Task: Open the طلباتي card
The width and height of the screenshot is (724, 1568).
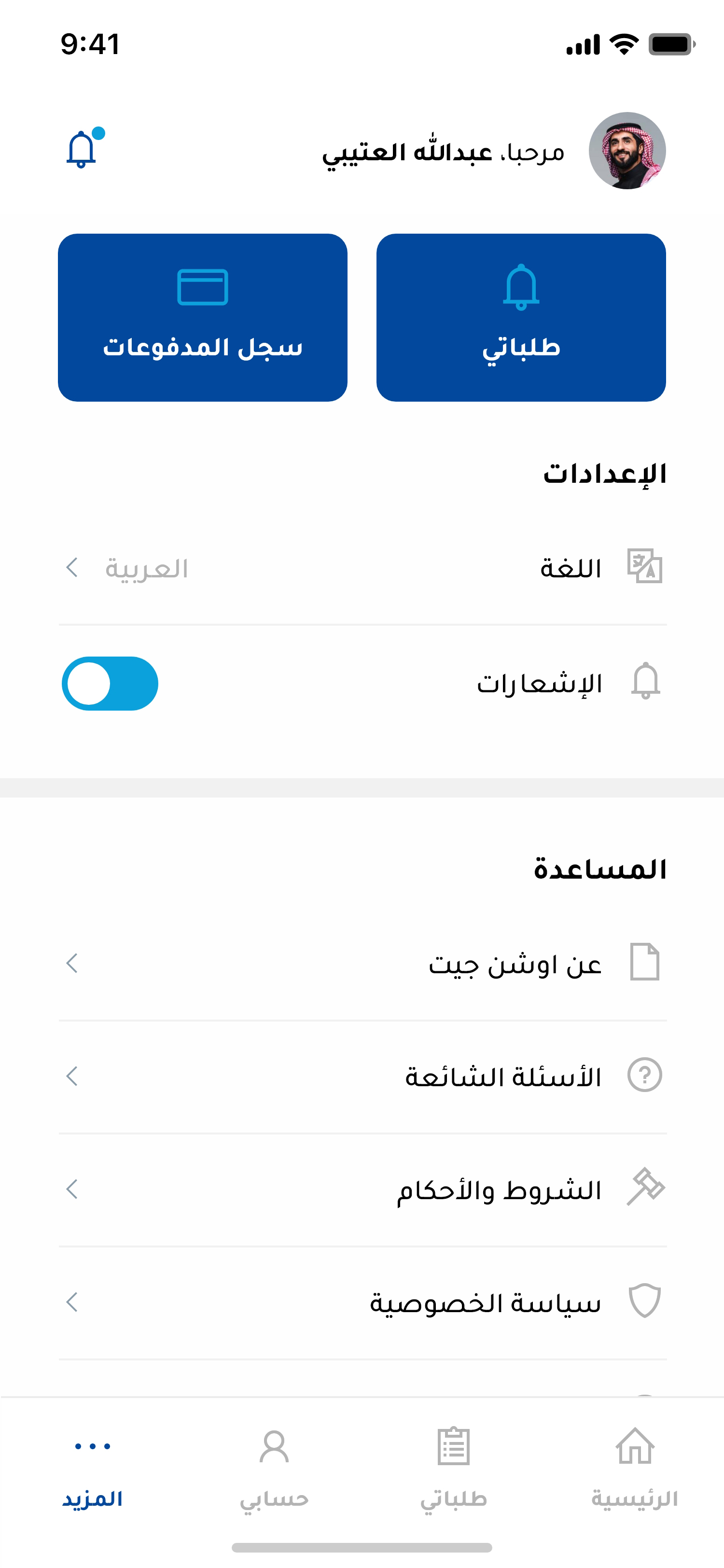Action: pos(521,317)
